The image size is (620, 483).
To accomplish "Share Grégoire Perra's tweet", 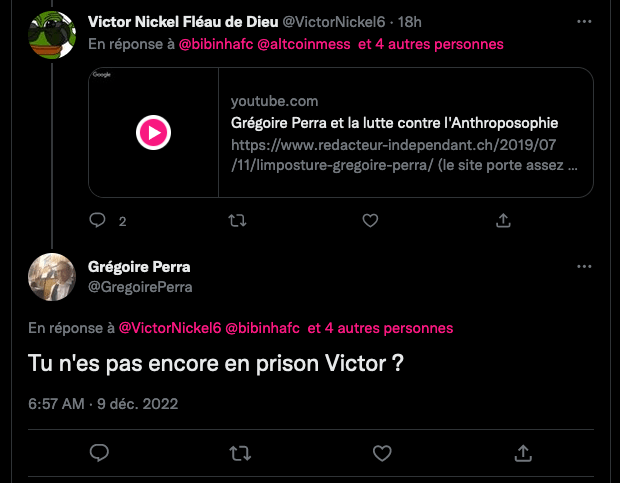I will tap(522, 454).
